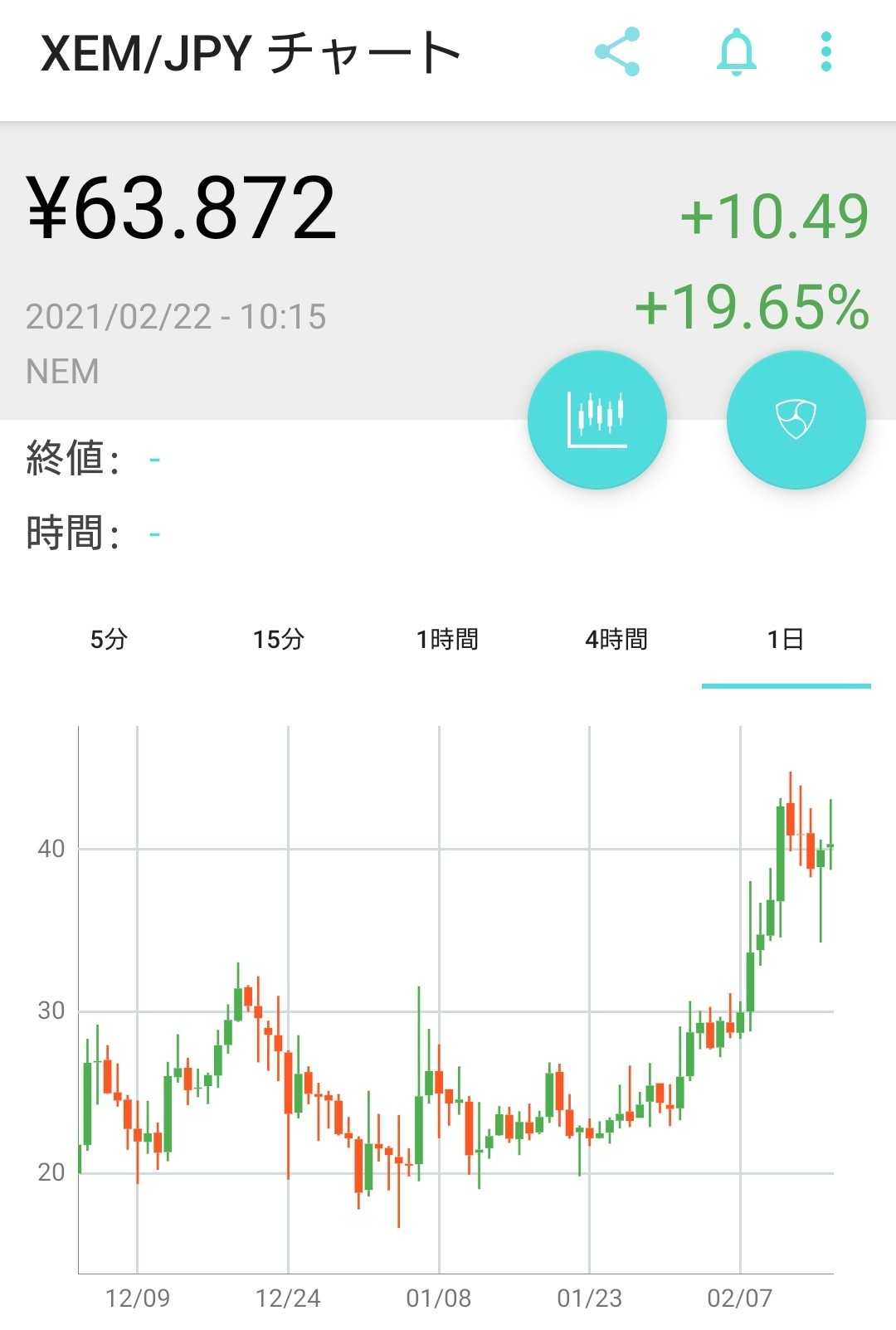Change to the 4時間 interval
This screenshot has width=896, height=1330.
coord(616,640)
